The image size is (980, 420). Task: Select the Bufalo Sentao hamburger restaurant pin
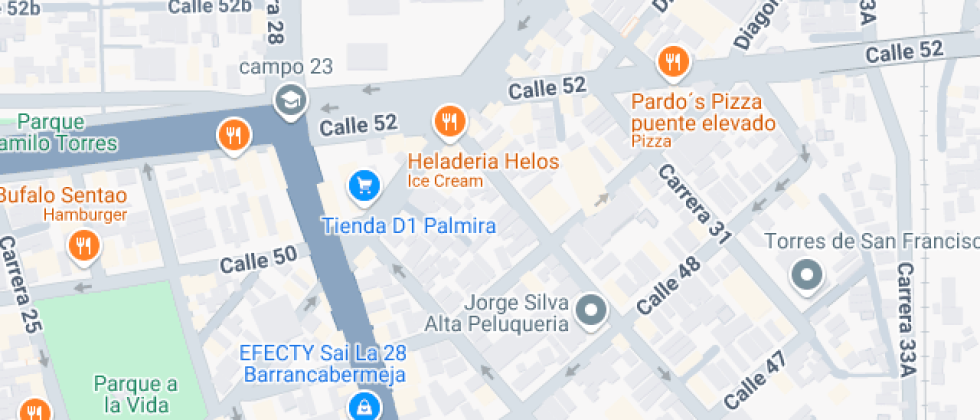(83, 245)
